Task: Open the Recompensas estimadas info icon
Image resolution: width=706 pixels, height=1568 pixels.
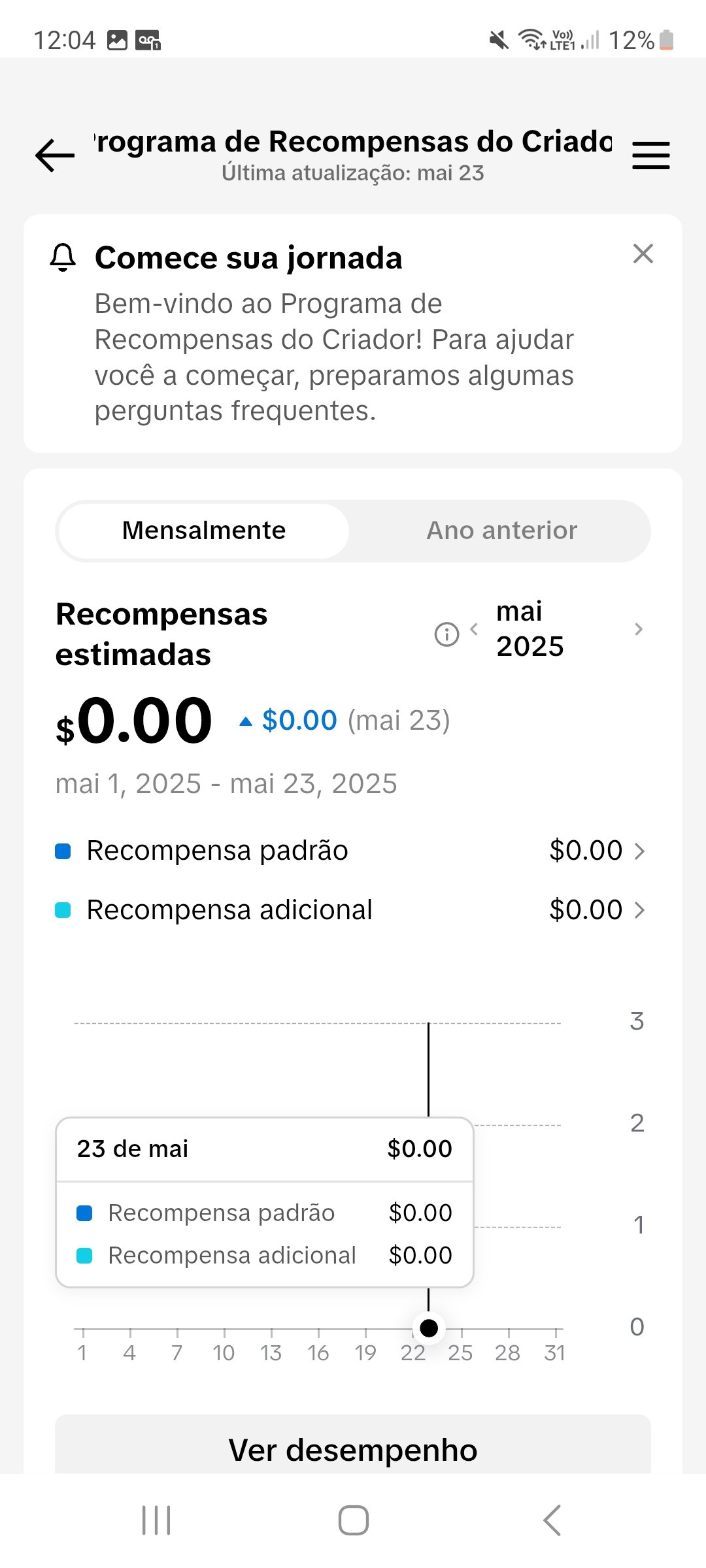Action: point(446,634)
